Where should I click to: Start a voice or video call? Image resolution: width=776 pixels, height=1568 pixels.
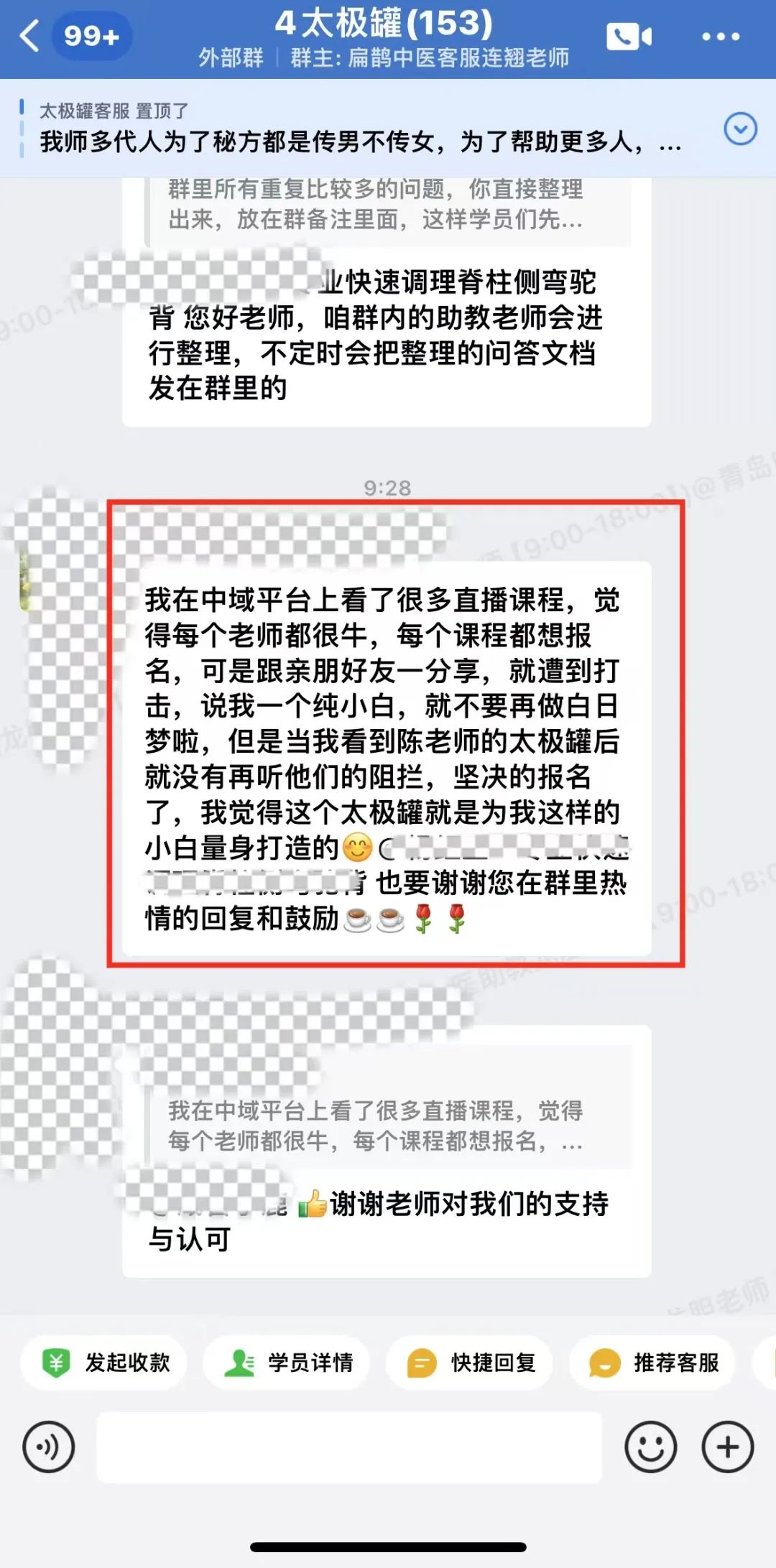[629, 37]
